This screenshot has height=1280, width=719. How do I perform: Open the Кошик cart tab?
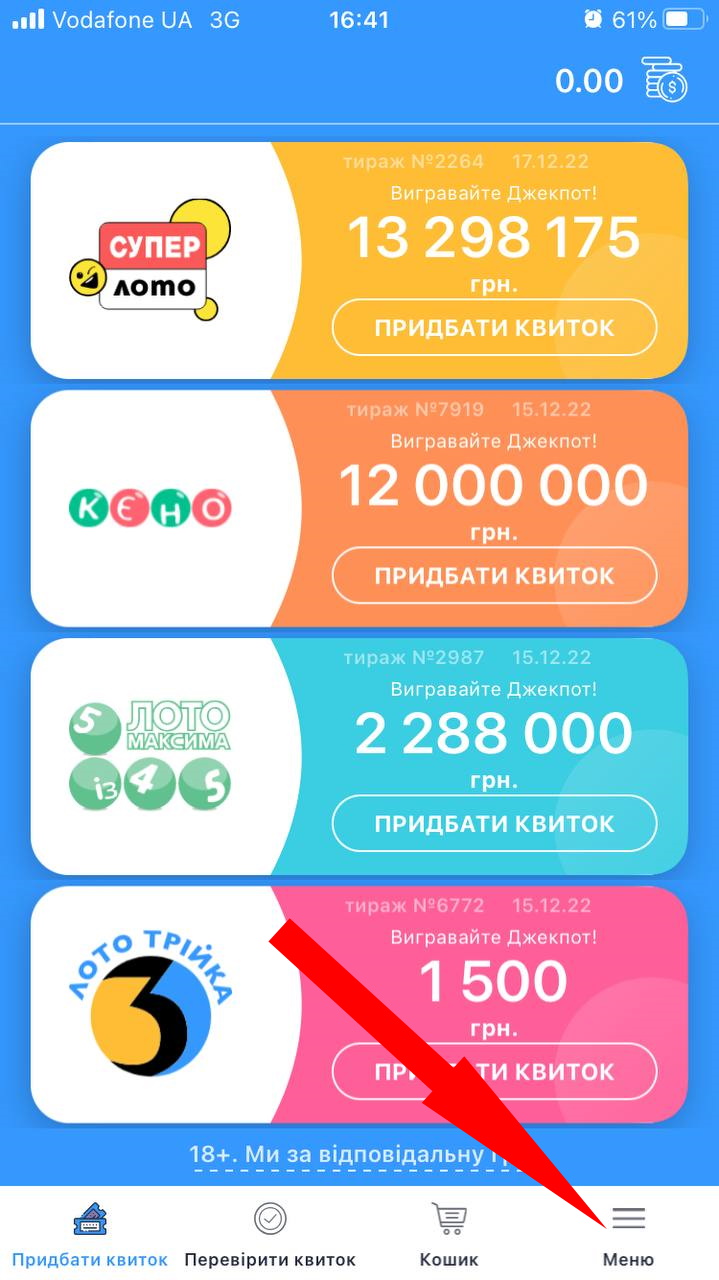pos(449,1235)
